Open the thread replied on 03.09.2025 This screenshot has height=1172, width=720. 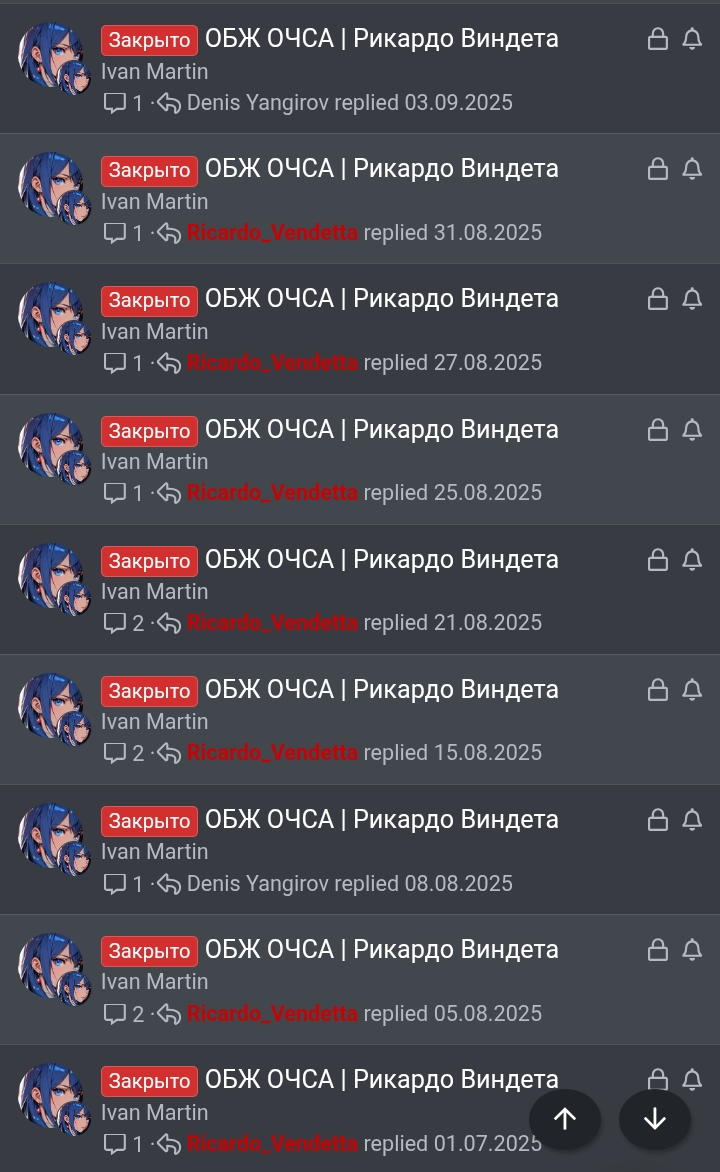[381, 39]
